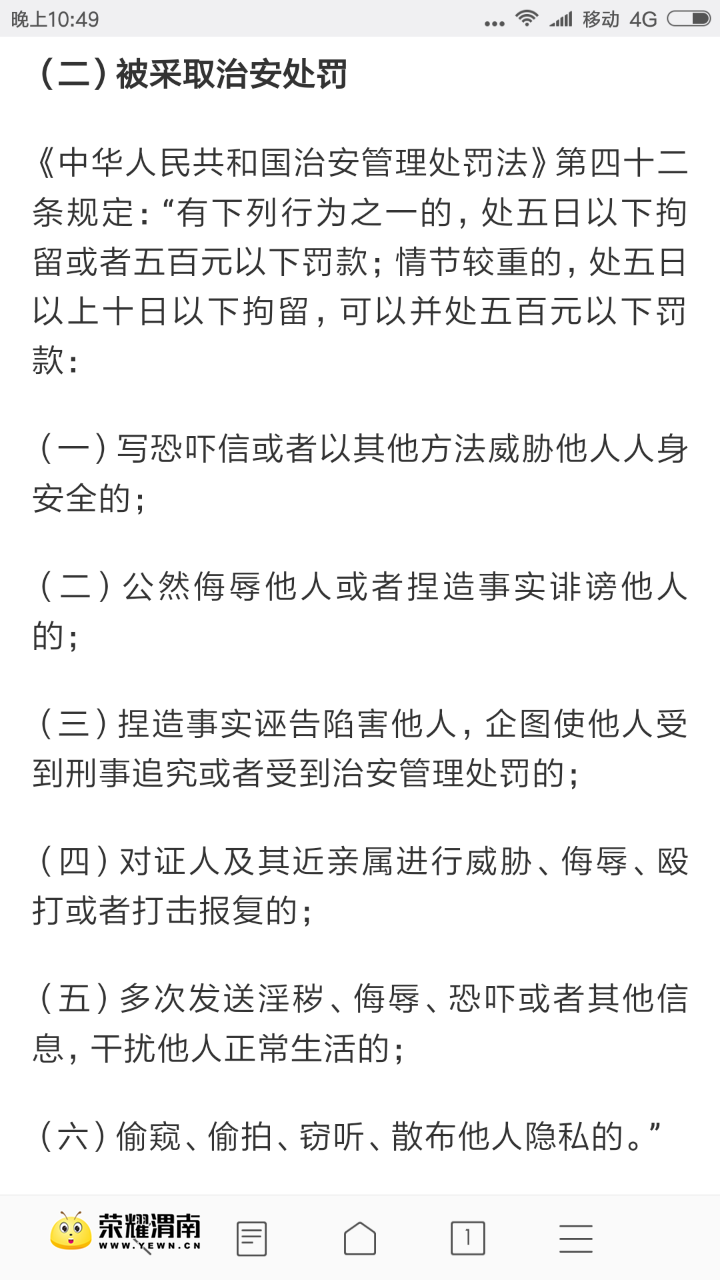
Task: Go to the browser home page
Action: (x=360, y=1238)
